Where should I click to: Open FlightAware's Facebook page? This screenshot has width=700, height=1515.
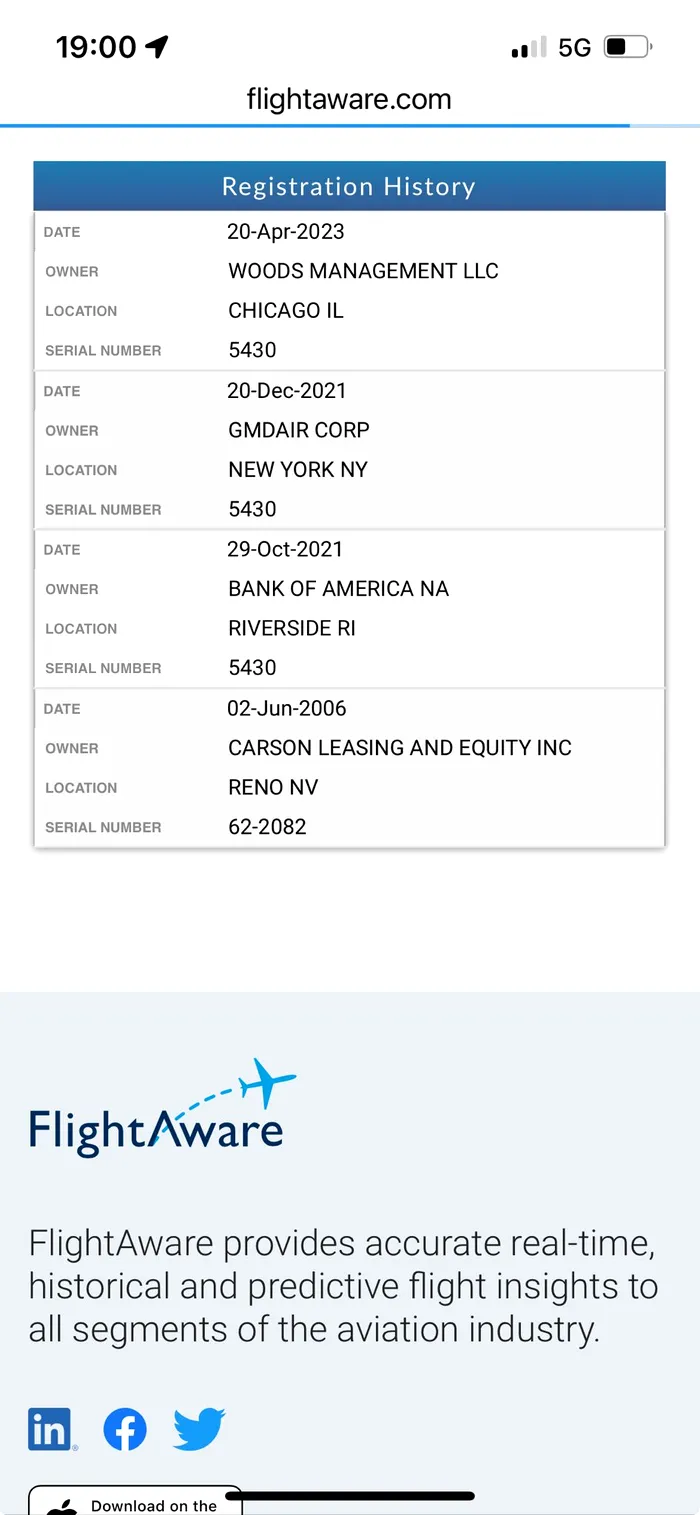point(125,1429)
